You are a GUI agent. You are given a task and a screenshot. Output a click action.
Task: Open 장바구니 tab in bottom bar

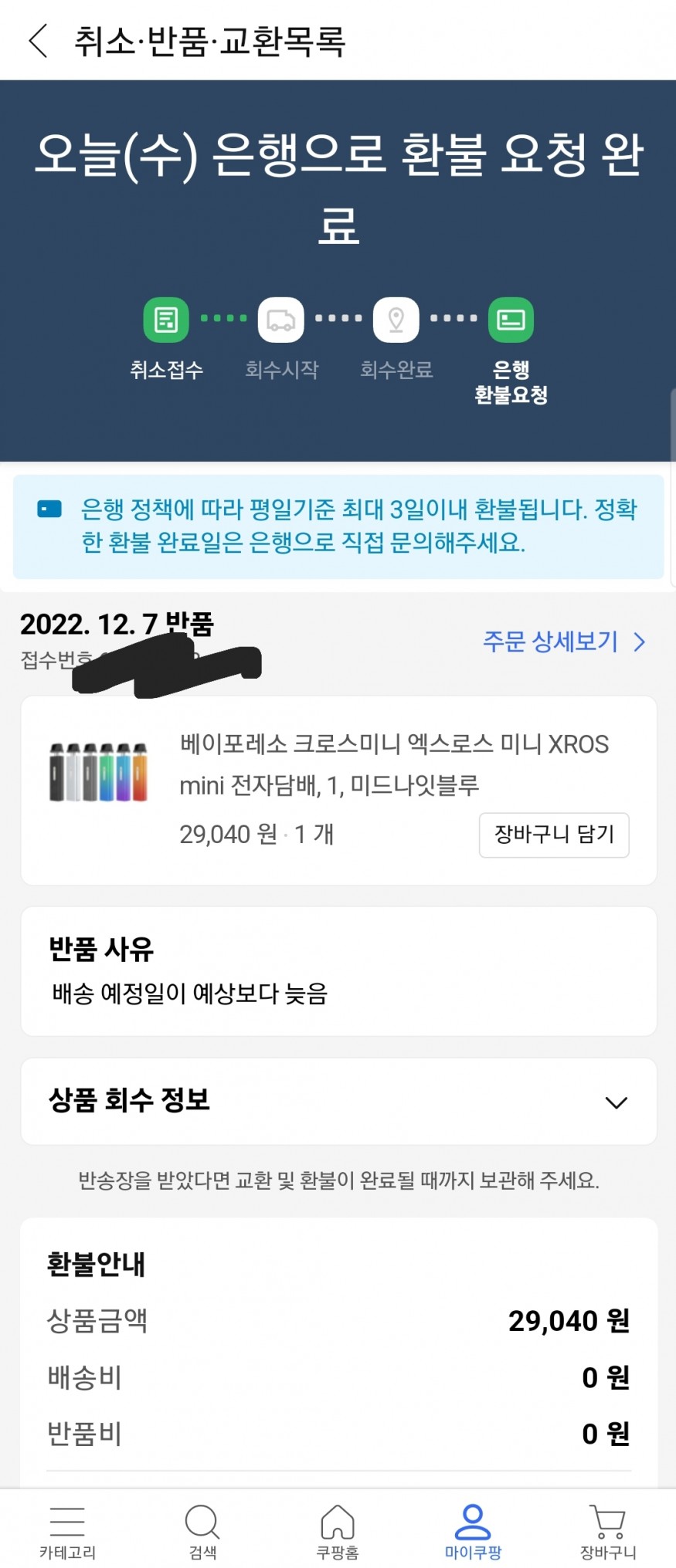point(608,1532)
